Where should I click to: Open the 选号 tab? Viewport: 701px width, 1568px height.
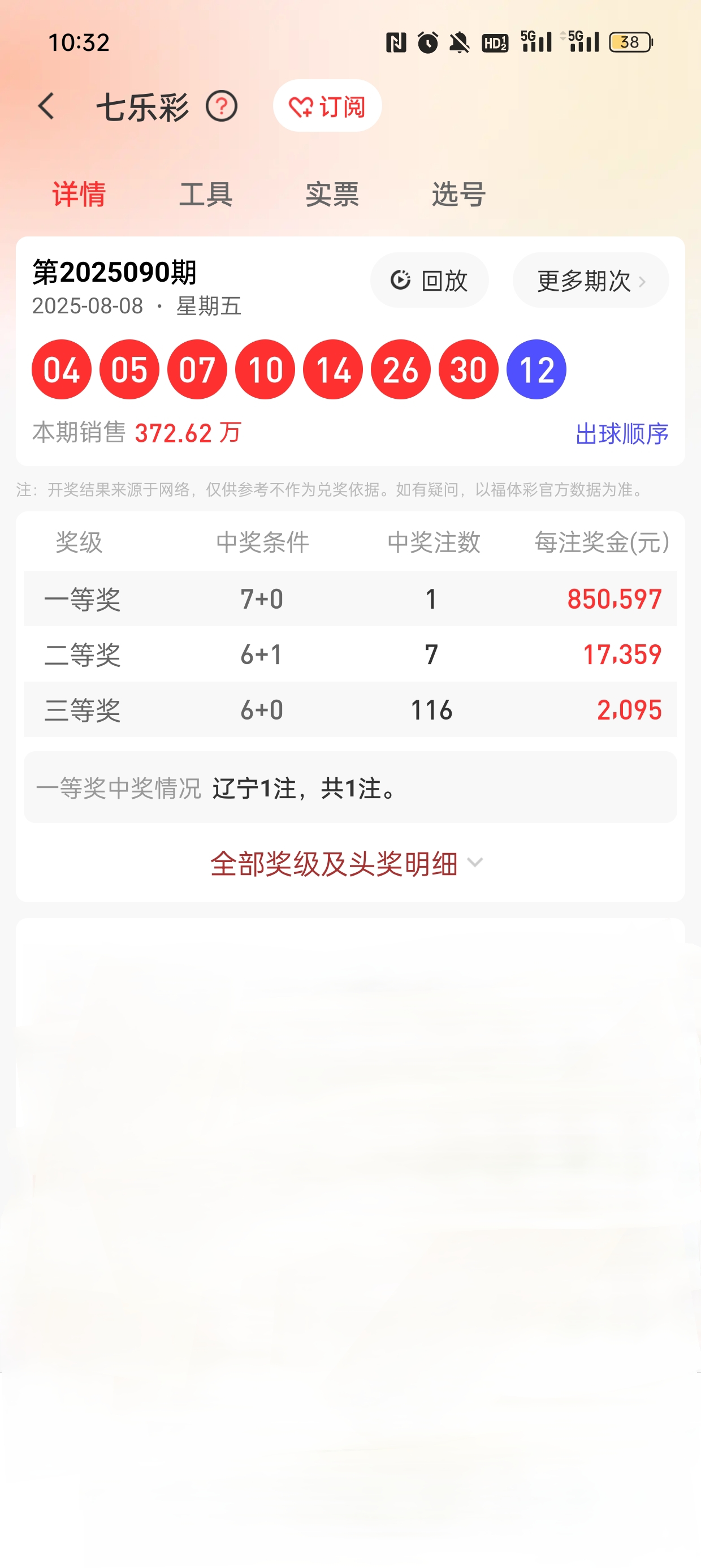click(x=459, y=195)
